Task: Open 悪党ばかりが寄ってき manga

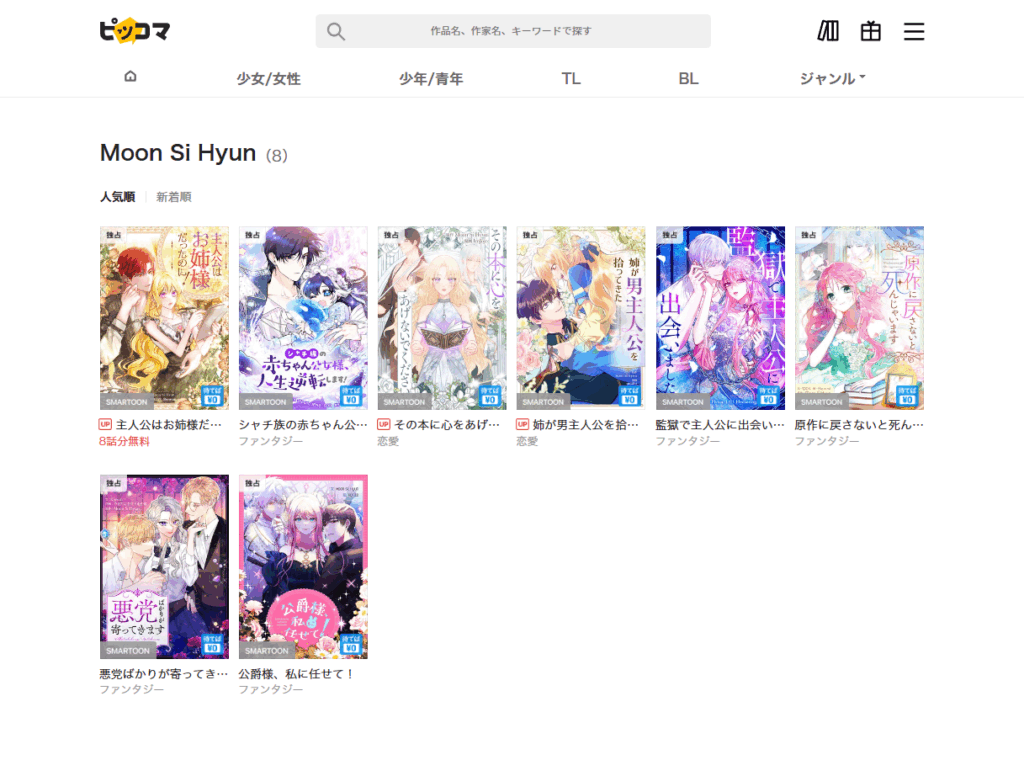Action: coord(164,566)
